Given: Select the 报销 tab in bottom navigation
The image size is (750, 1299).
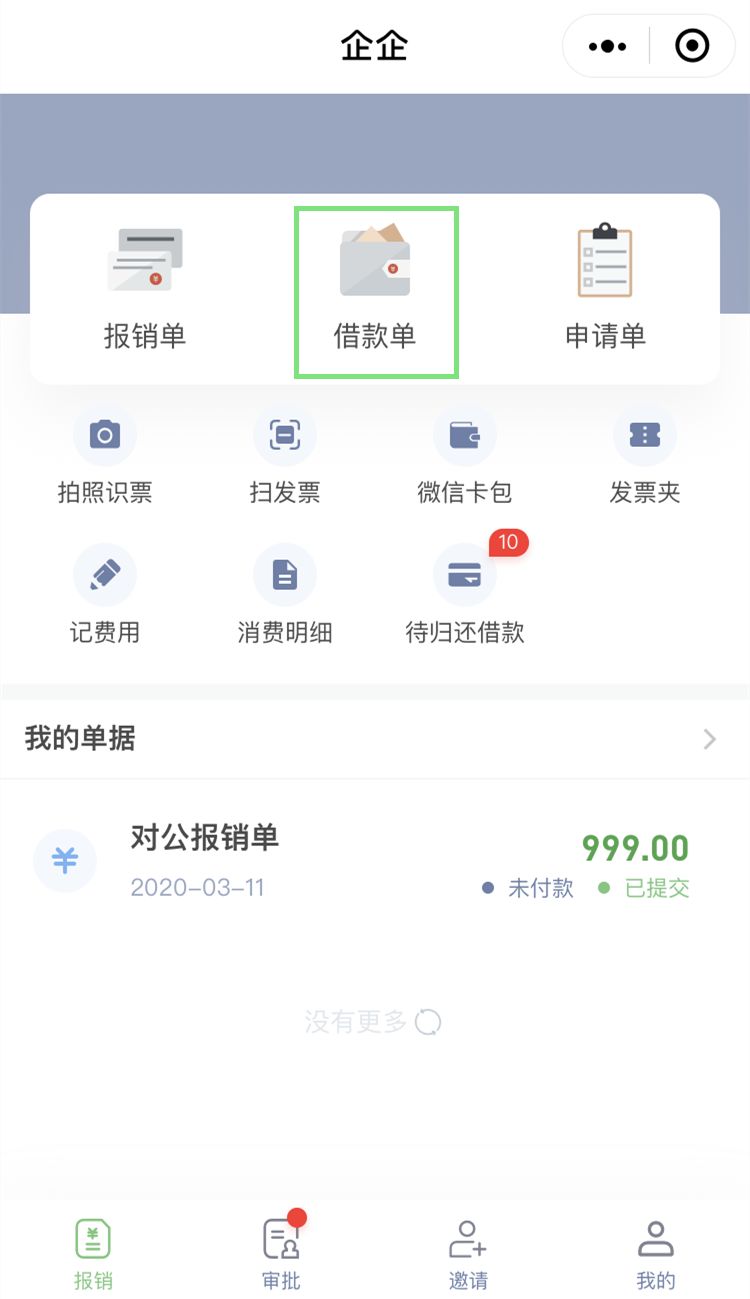Looking at the screenshot, I should [93, 1254].
